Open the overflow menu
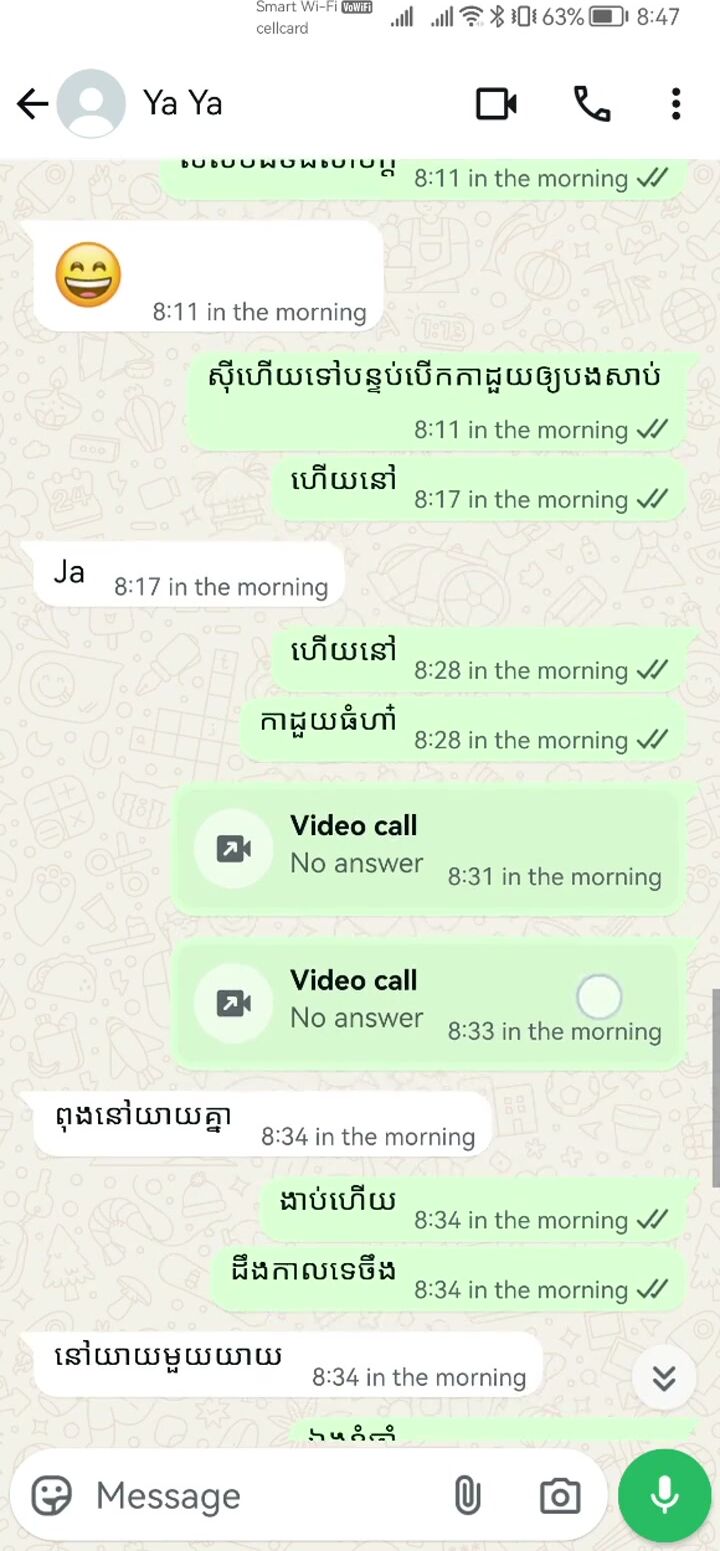 coord(676,104)
